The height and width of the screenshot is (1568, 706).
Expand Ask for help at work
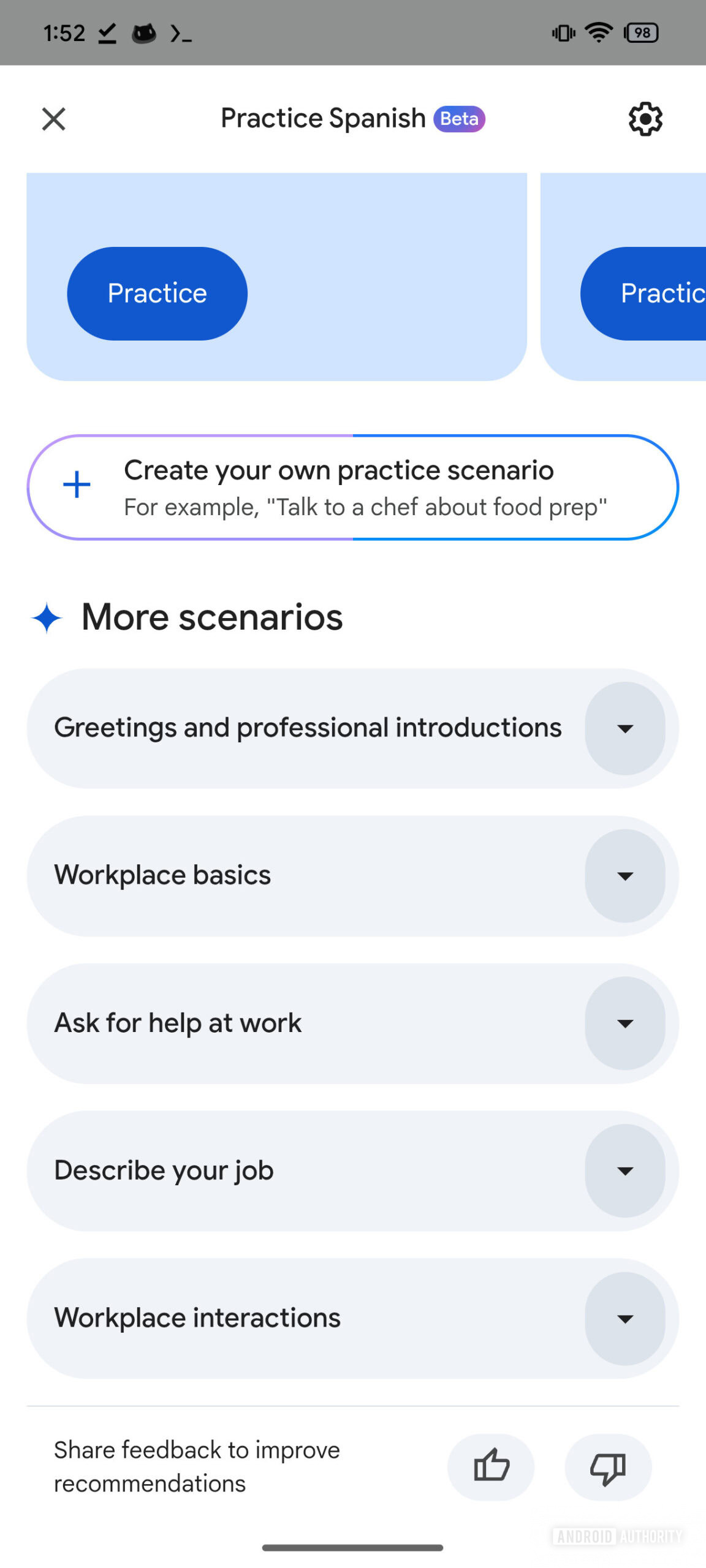coord(624,1023)
